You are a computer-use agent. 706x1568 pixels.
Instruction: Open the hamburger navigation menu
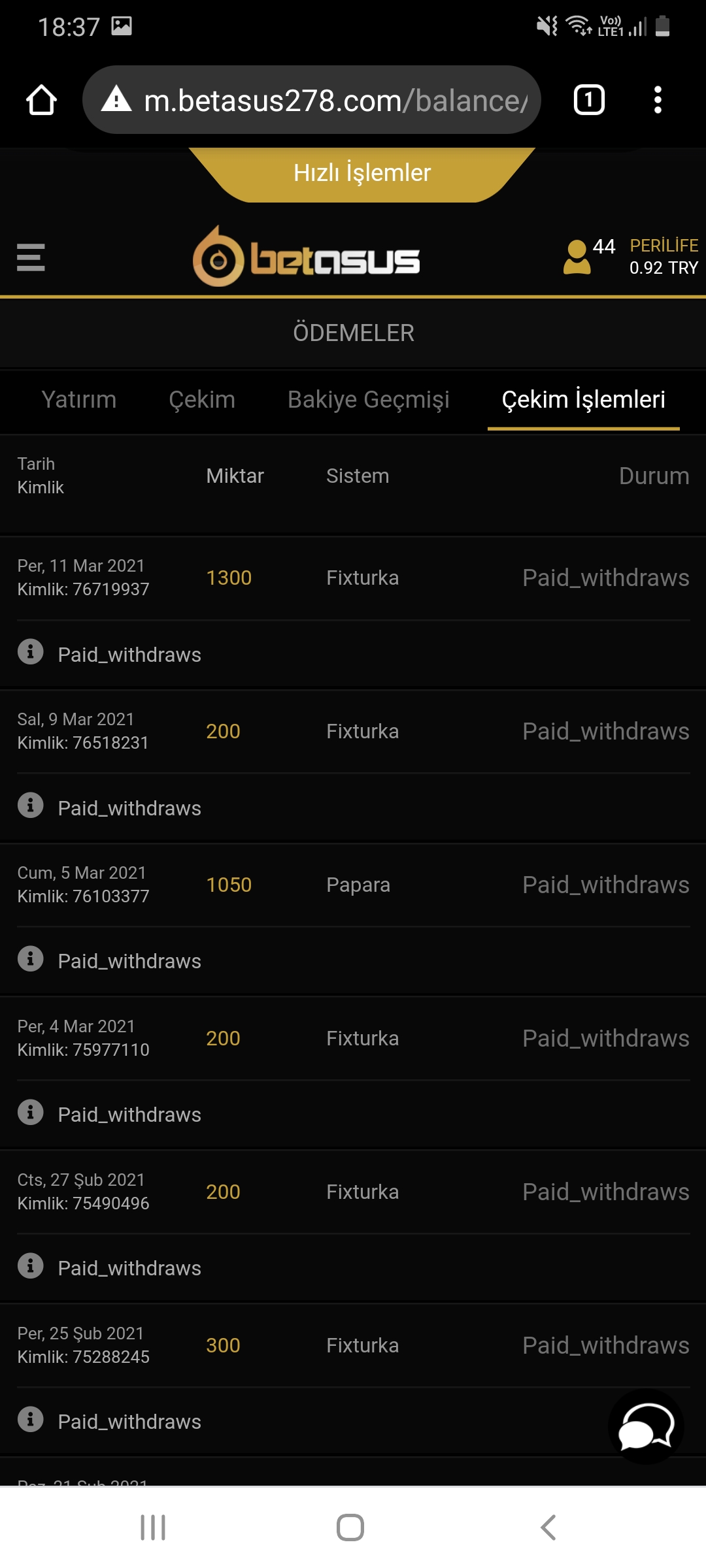[x=31, y=258]
